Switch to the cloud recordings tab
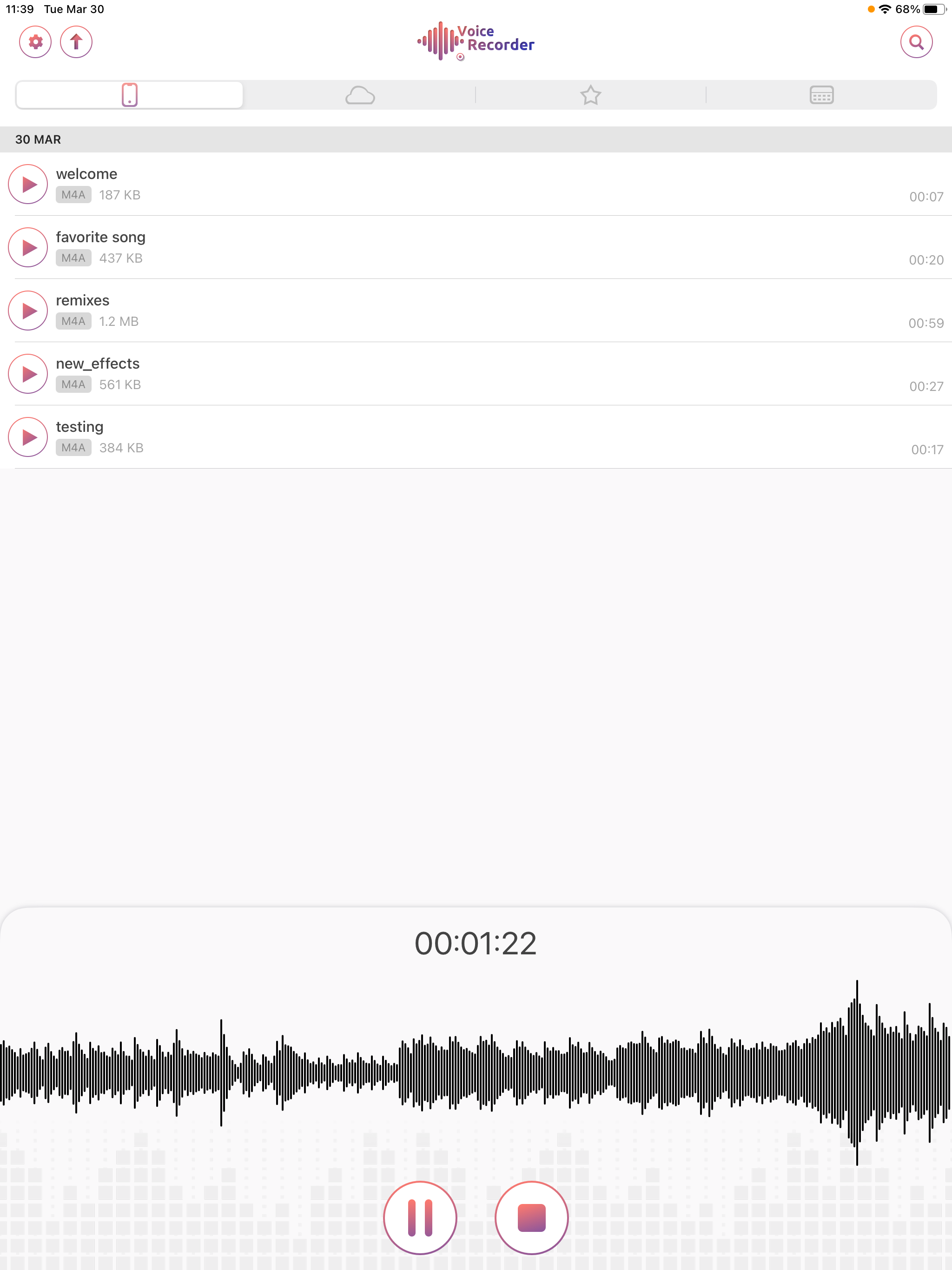This screenshot has width=952, height=1270. [x=360, y=95]
